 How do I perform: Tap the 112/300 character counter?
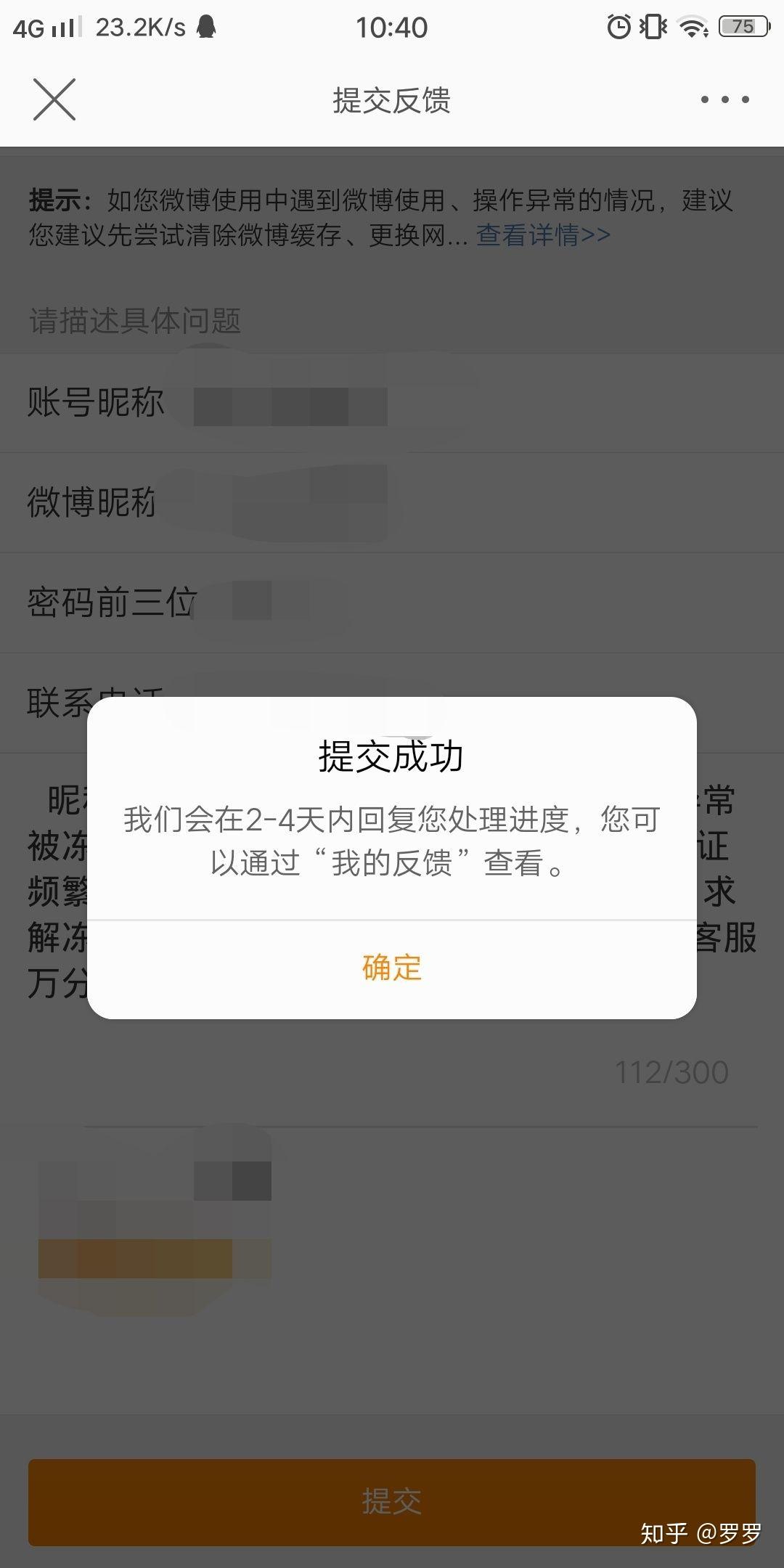pos(671,1069)
